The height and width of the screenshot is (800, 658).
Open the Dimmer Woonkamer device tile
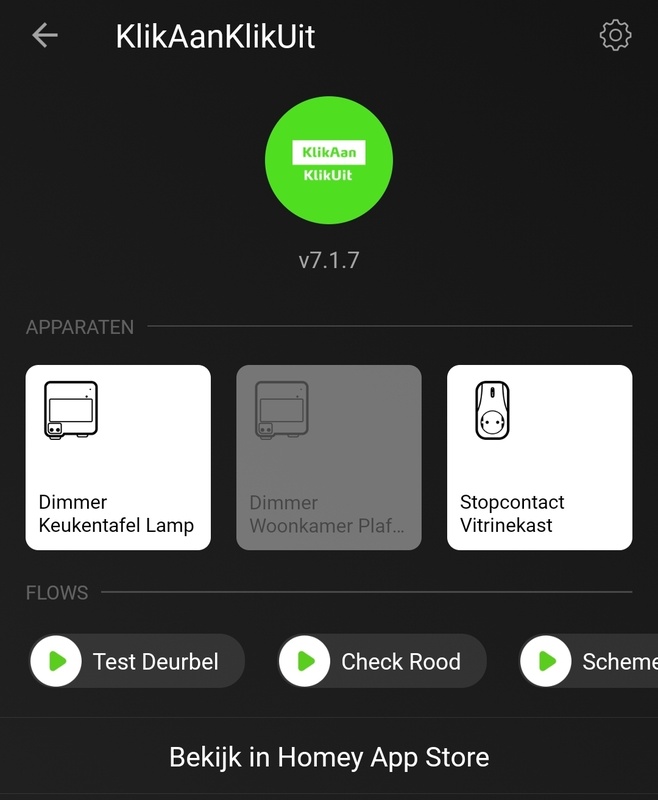point(328,457)
